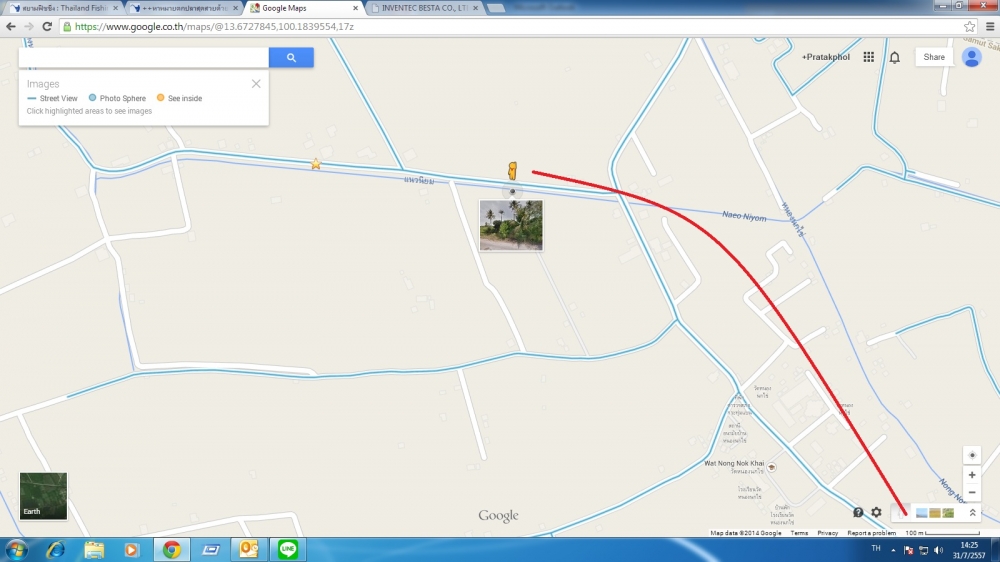Open the Google apps grid
This screenshot has width=1000, height=562.
pyautogui.click(x=868, y=57)
